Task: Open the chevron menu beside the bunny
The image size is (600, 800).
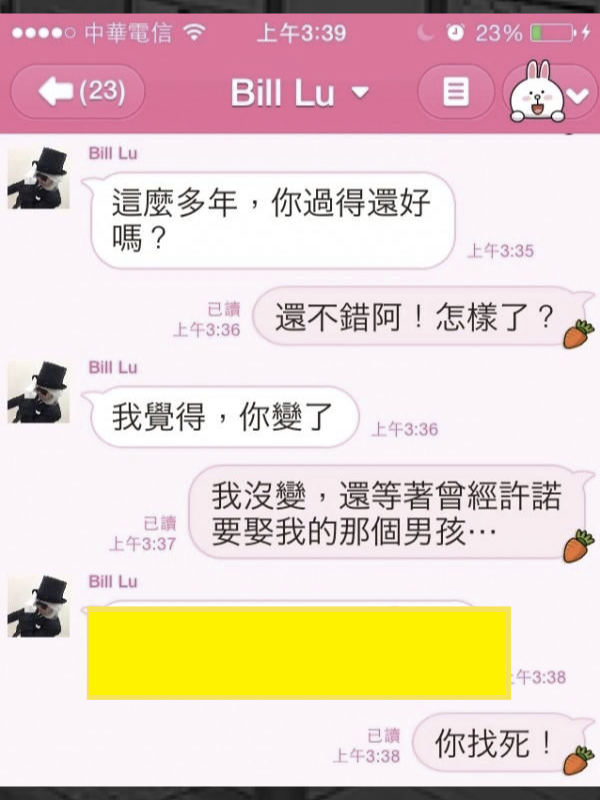Action: [x=577, y=95]
